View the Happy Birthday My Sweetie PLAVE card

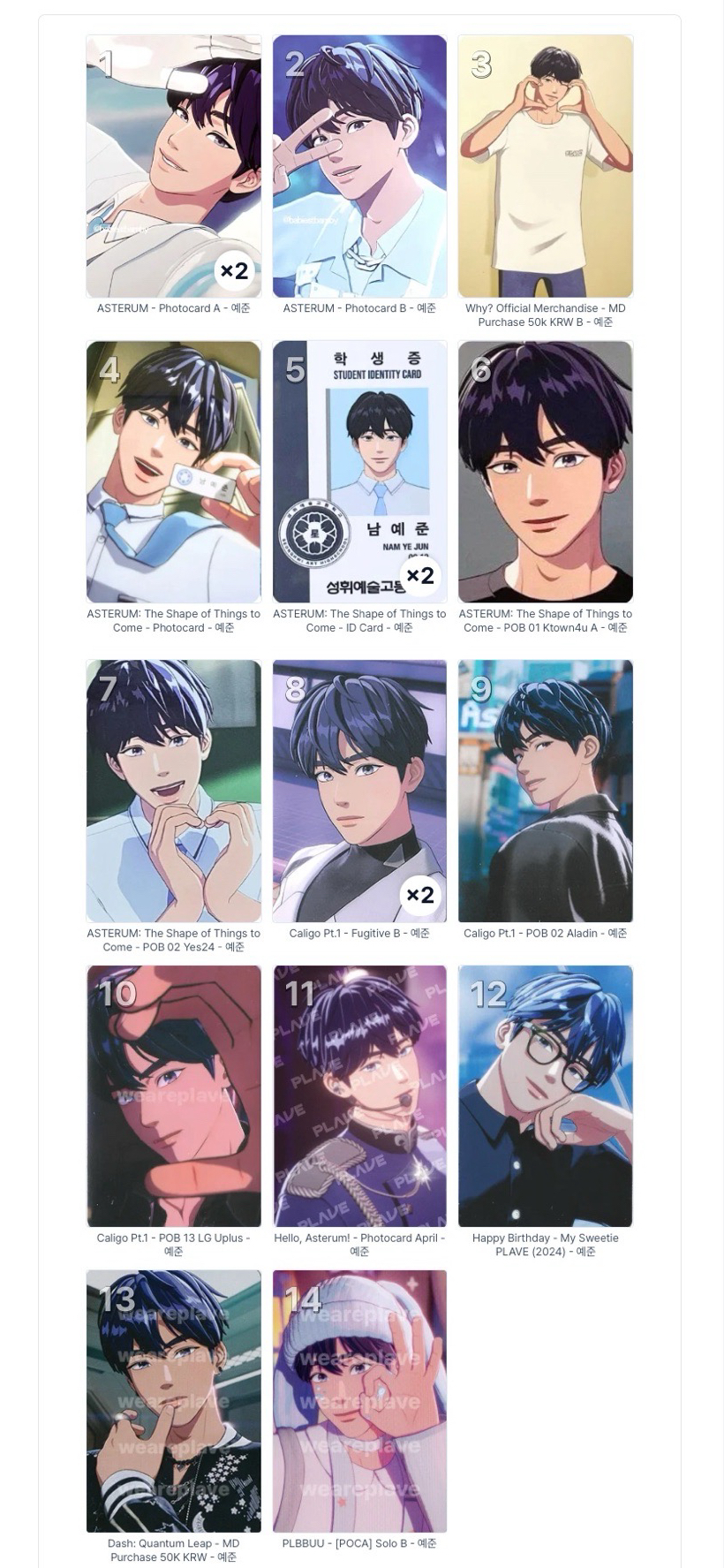pyautogui.click(x=545, y=1095)
